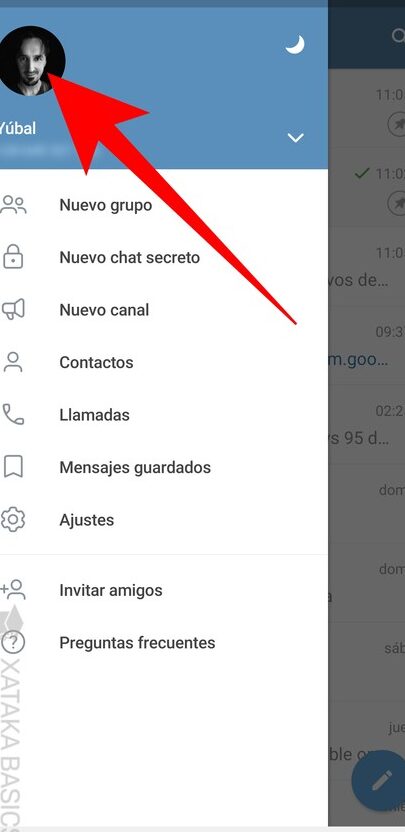This screenshot has width=405, height=832.
Task: Open Nuevo grupo
Action: (x=164, y=205)
